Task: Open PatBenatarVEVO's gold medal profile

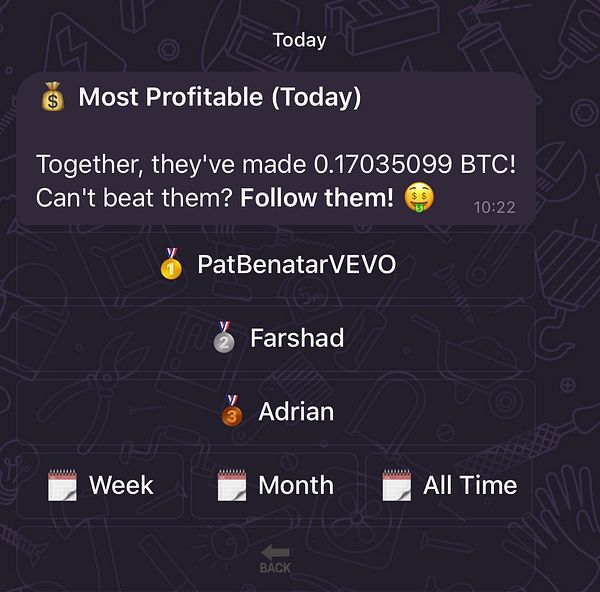Action: (x=276, y=265)
